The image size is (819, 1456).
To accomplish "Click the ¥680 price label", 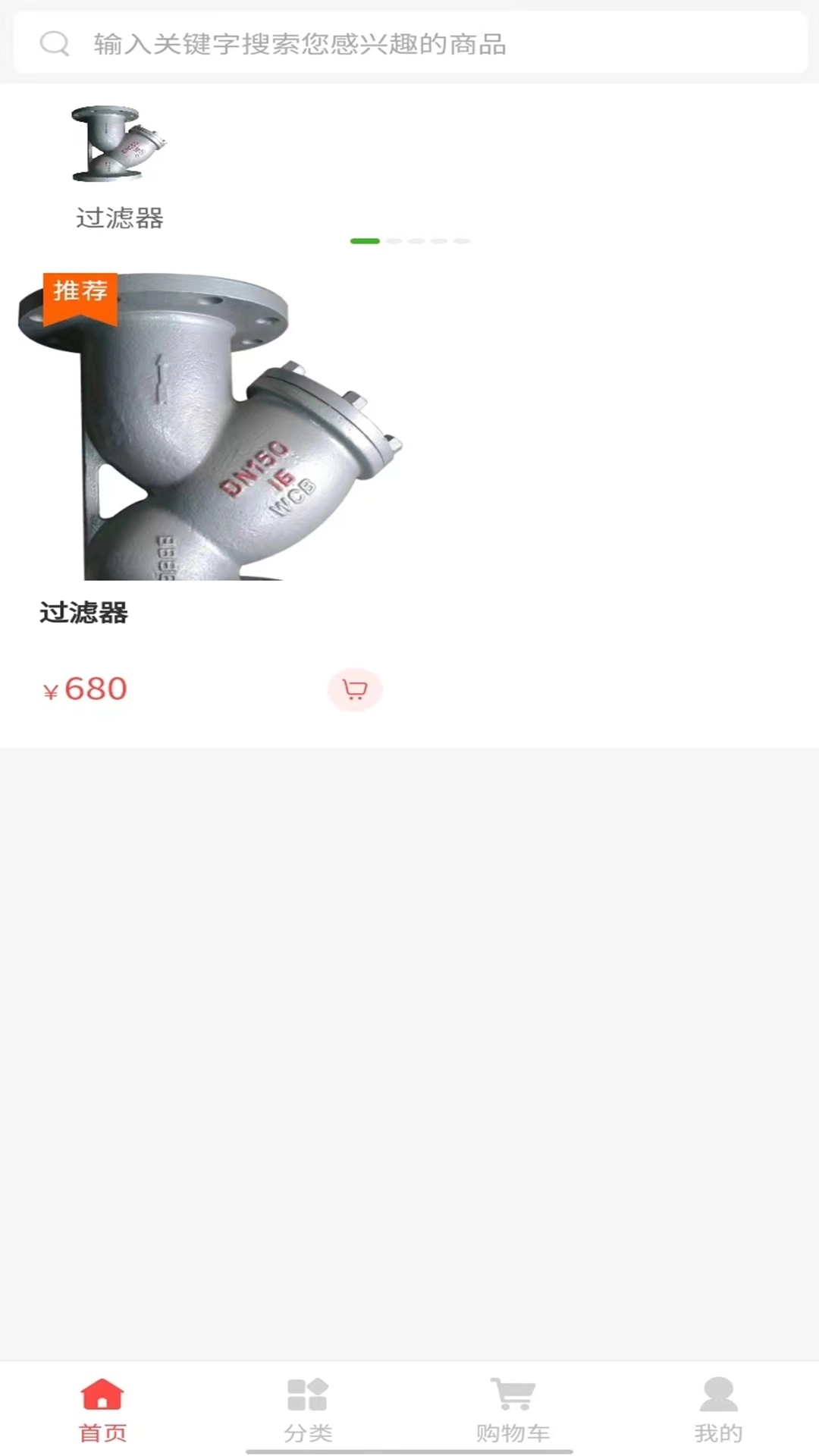I will click(x=83, y=689).
